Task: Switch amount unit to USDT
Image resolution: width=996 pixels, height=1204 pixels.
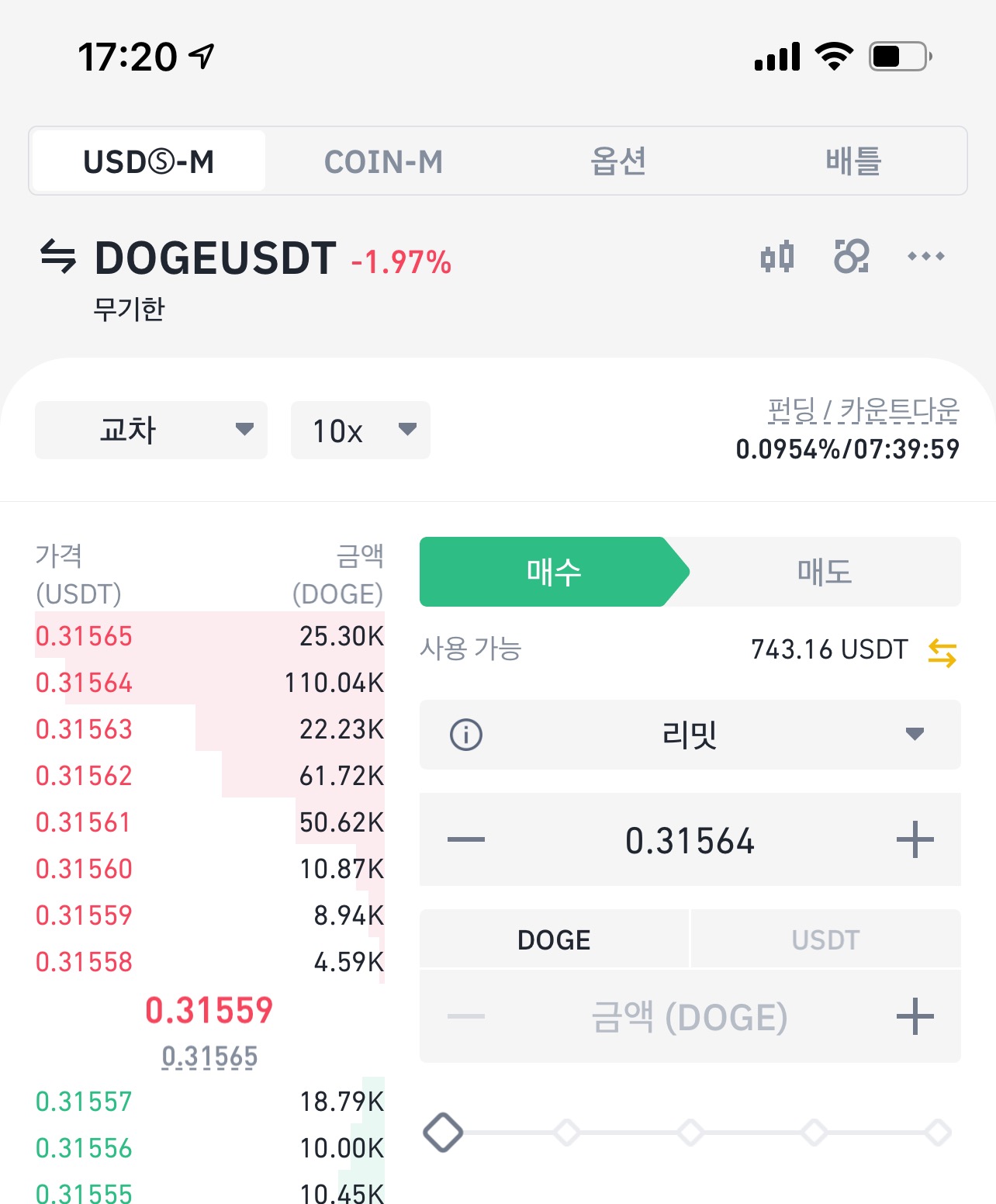Action: pyautogui.click(x=825, y=939)
